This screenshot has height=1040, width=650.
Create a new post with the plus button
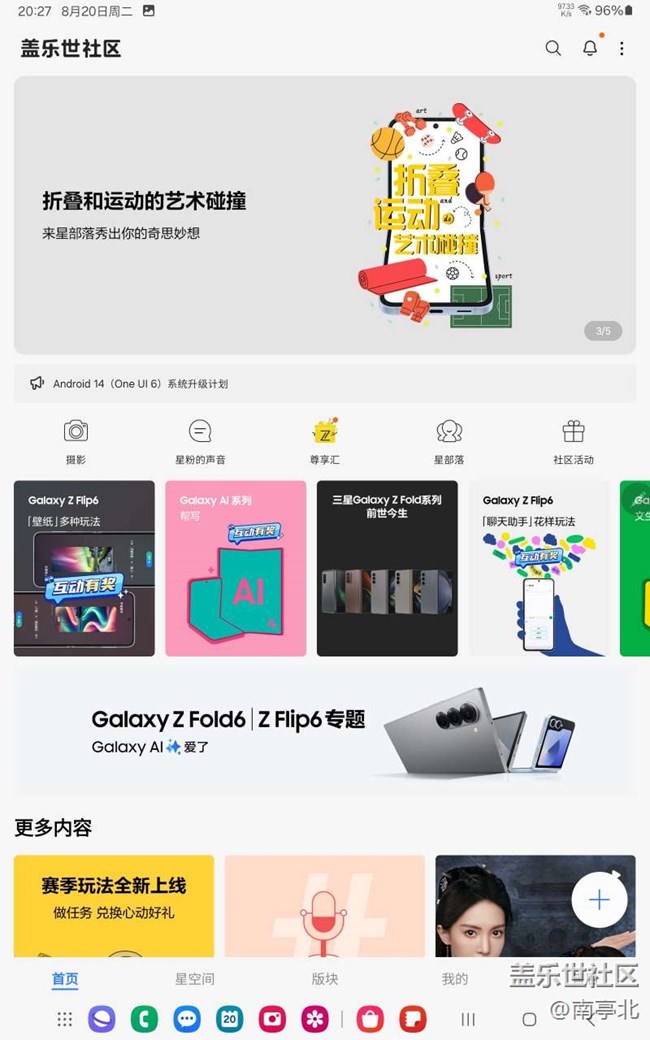(598, 900)
